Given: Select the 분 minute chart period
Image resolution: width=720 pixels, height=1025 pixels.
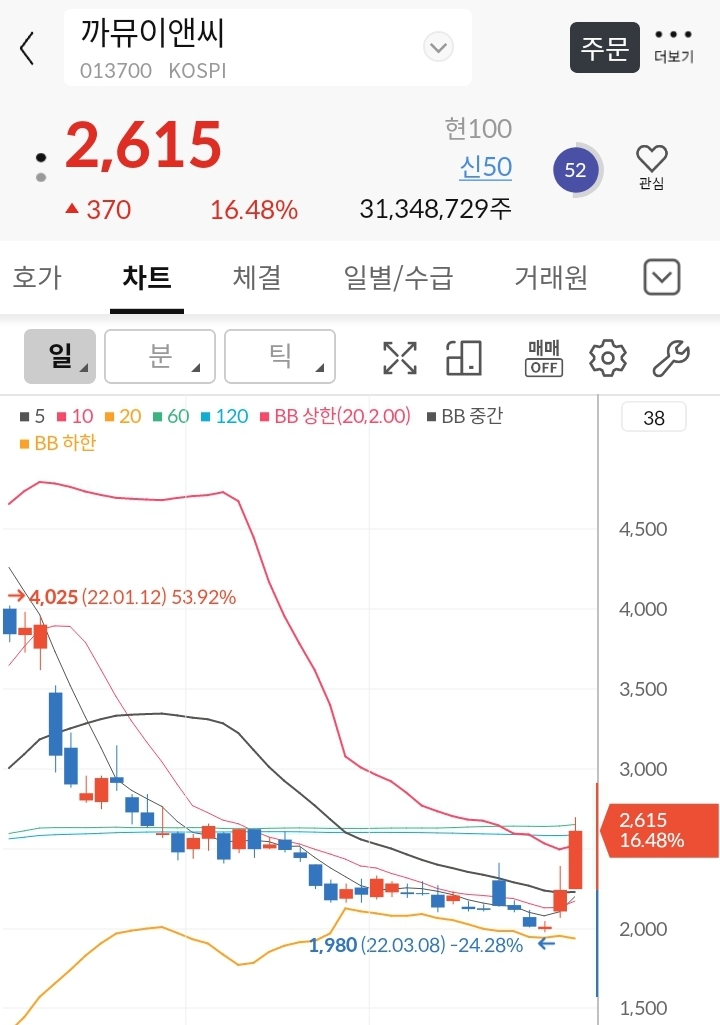Looking at the screenshot, I should [160, 356].
